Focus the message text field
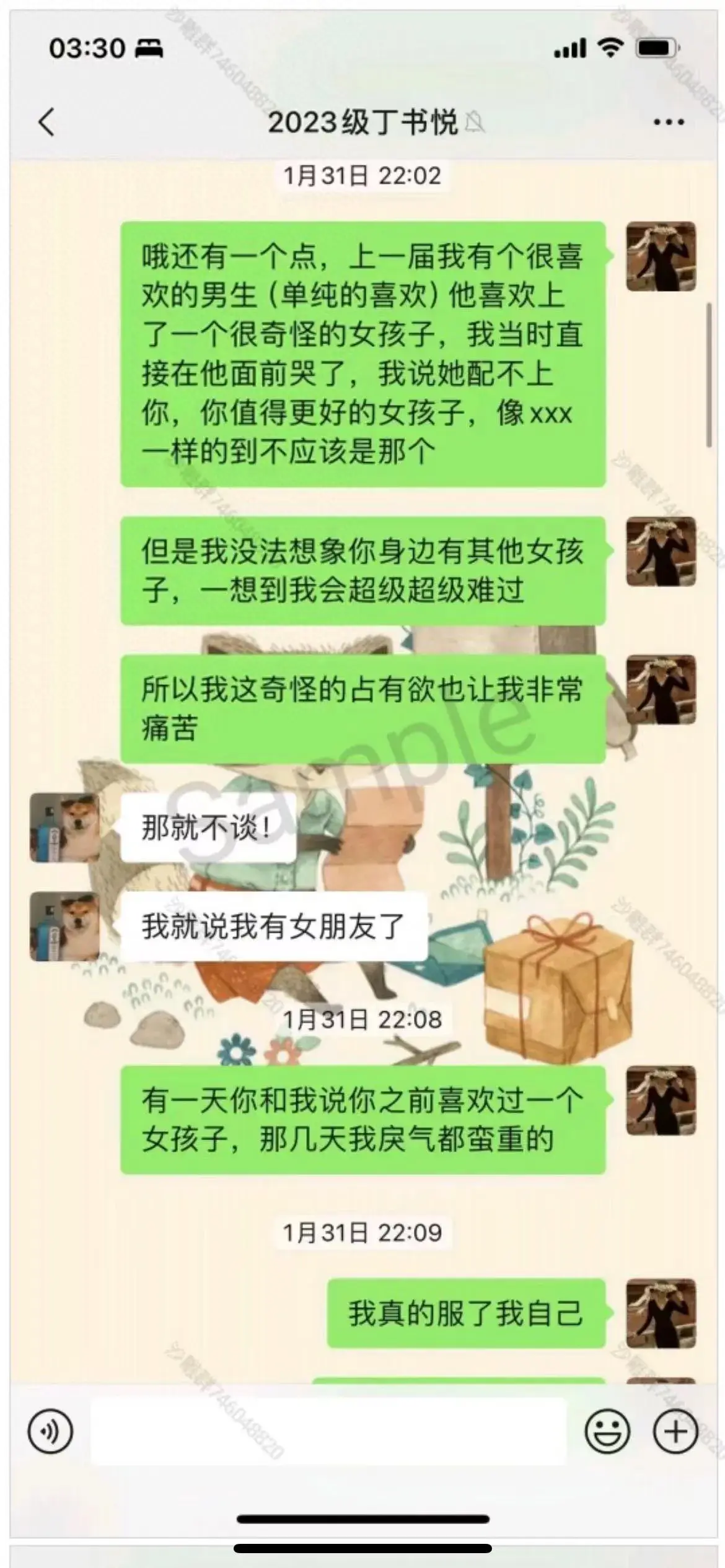This screenshot has width=725, height=1568. coord(328,1431)
